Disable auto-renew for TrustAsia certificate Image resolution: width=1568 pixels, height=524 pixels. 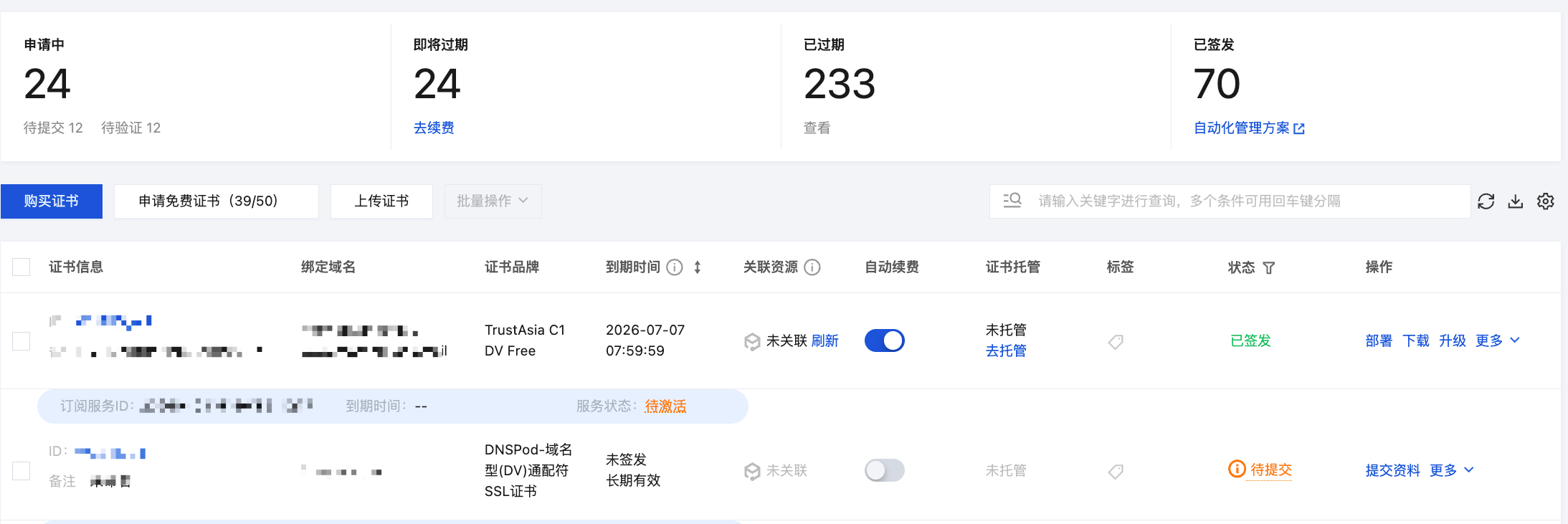click(884, 340)
